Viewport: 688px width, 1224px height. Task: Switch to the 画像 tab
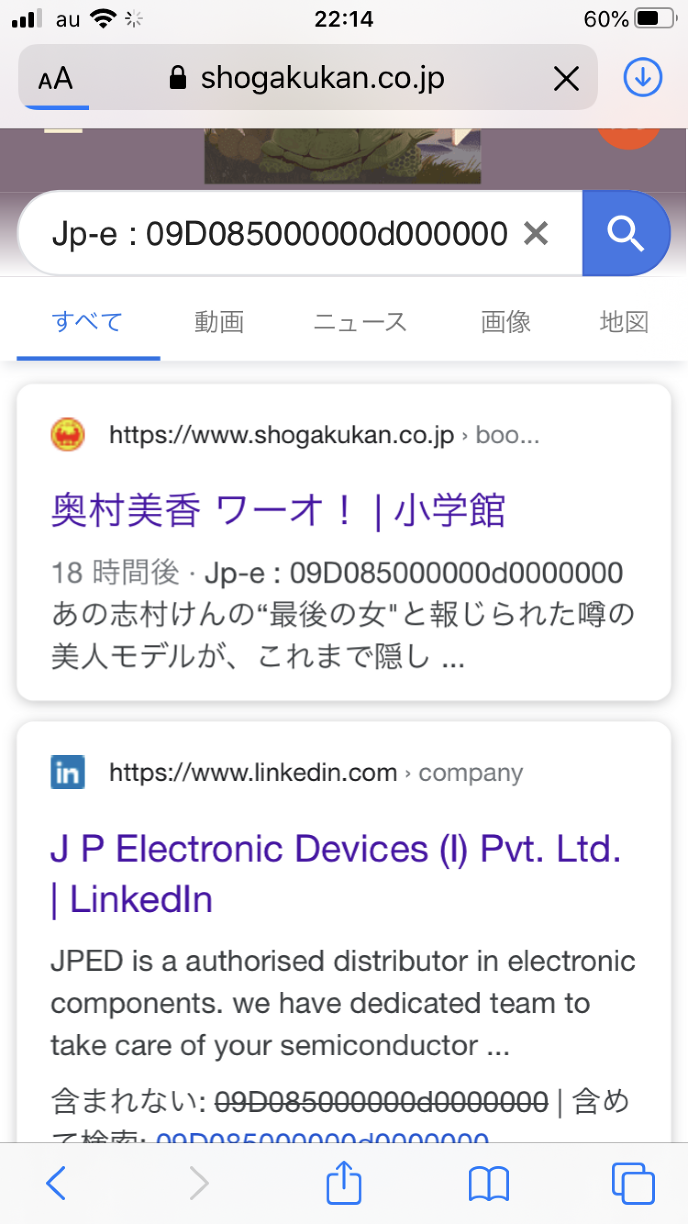coord(505,322)
